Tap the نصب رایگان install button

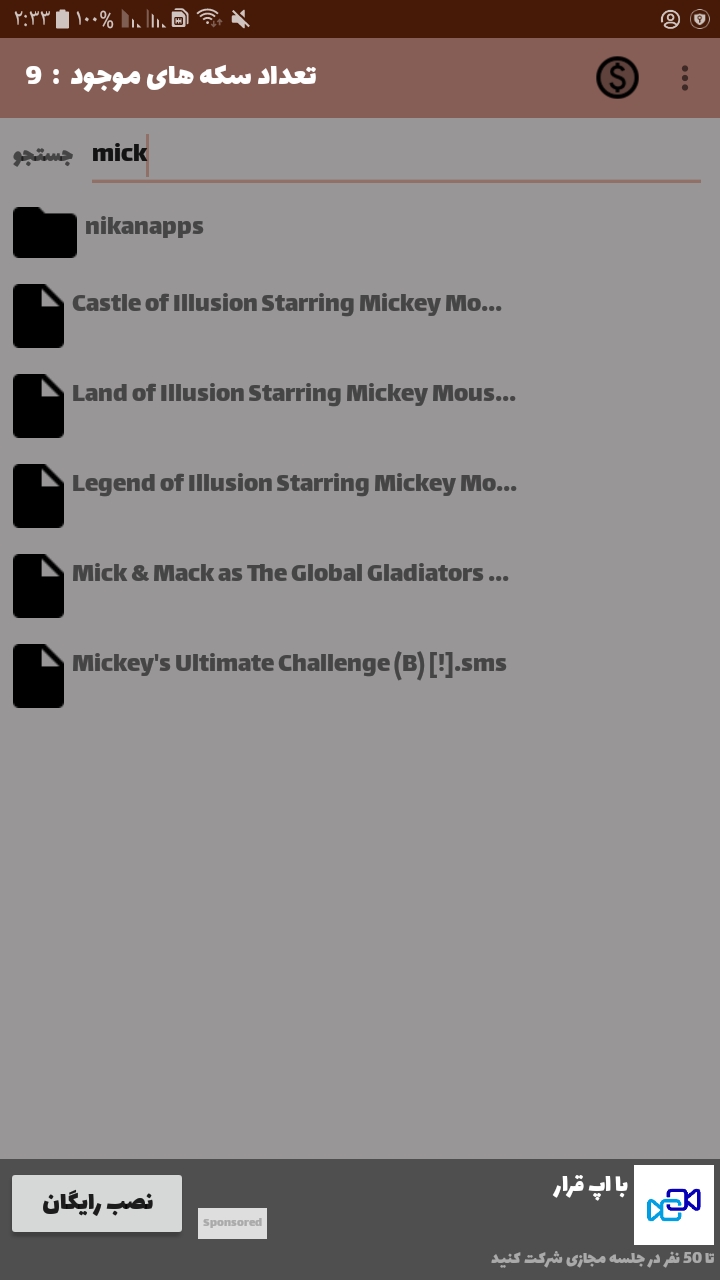point(97,1203)
